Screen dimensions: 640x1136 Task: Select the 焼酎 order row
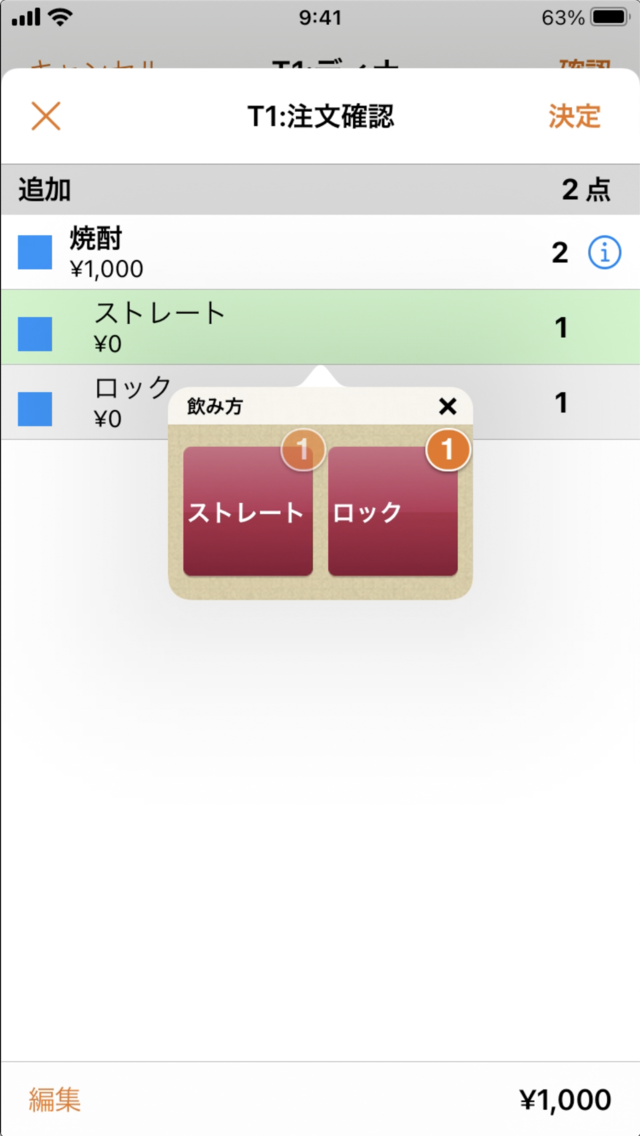[x=320, y=253]
